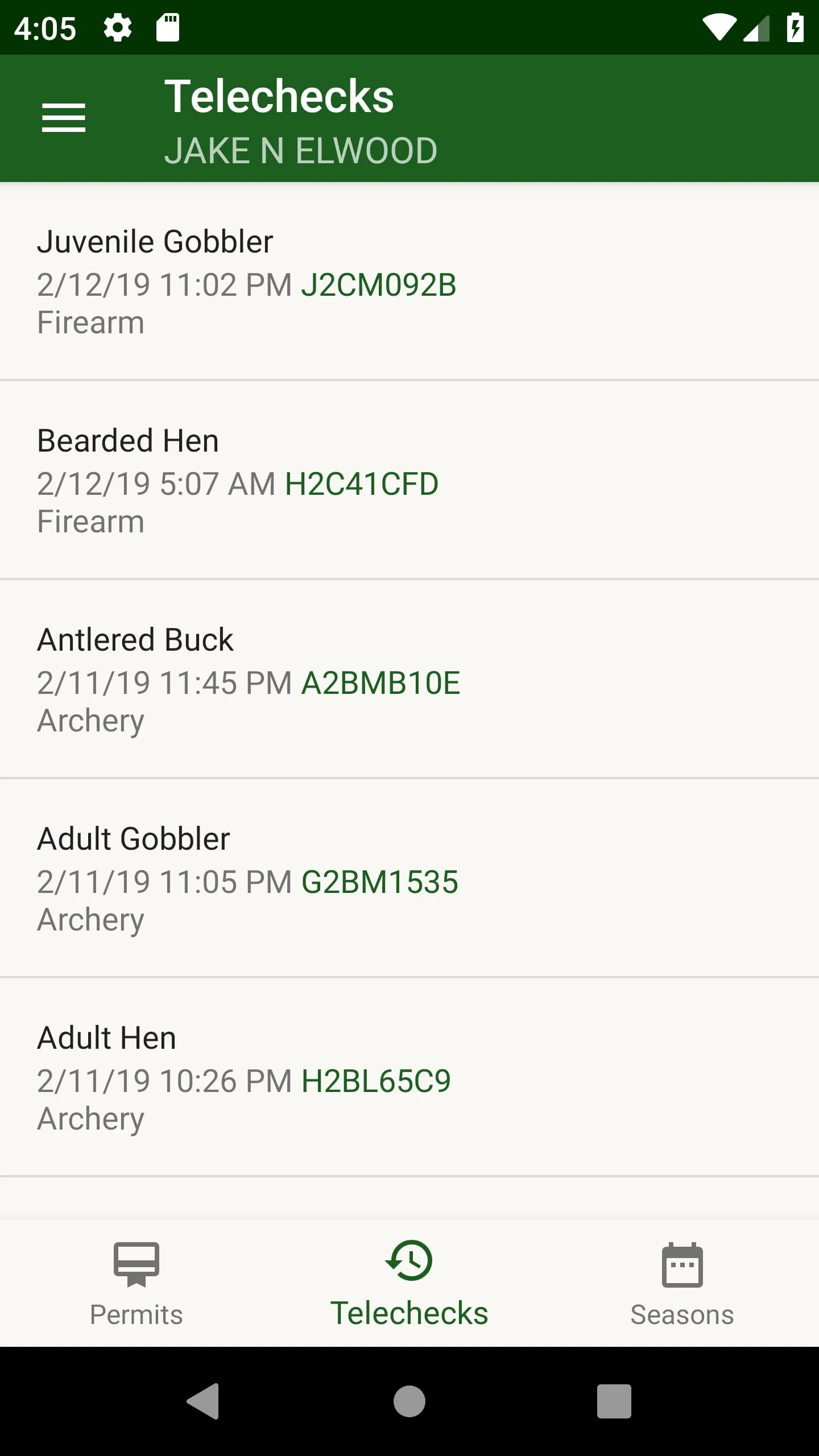Tap confirmation code J2CM092B
819x1456 pixels.
pyautogui.click(x=379, y=285)
